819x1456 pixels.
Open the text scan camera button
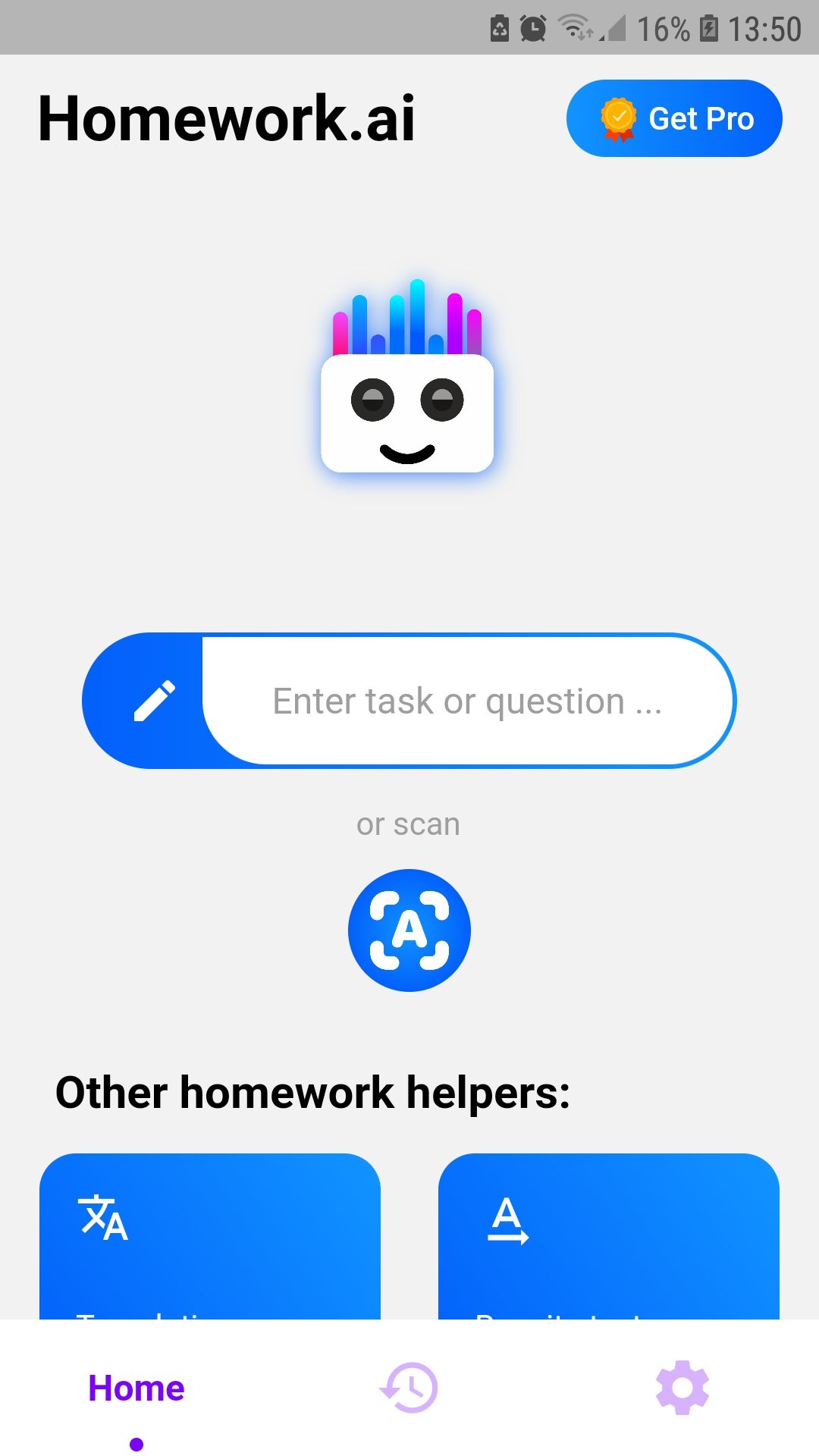(409, 930)
